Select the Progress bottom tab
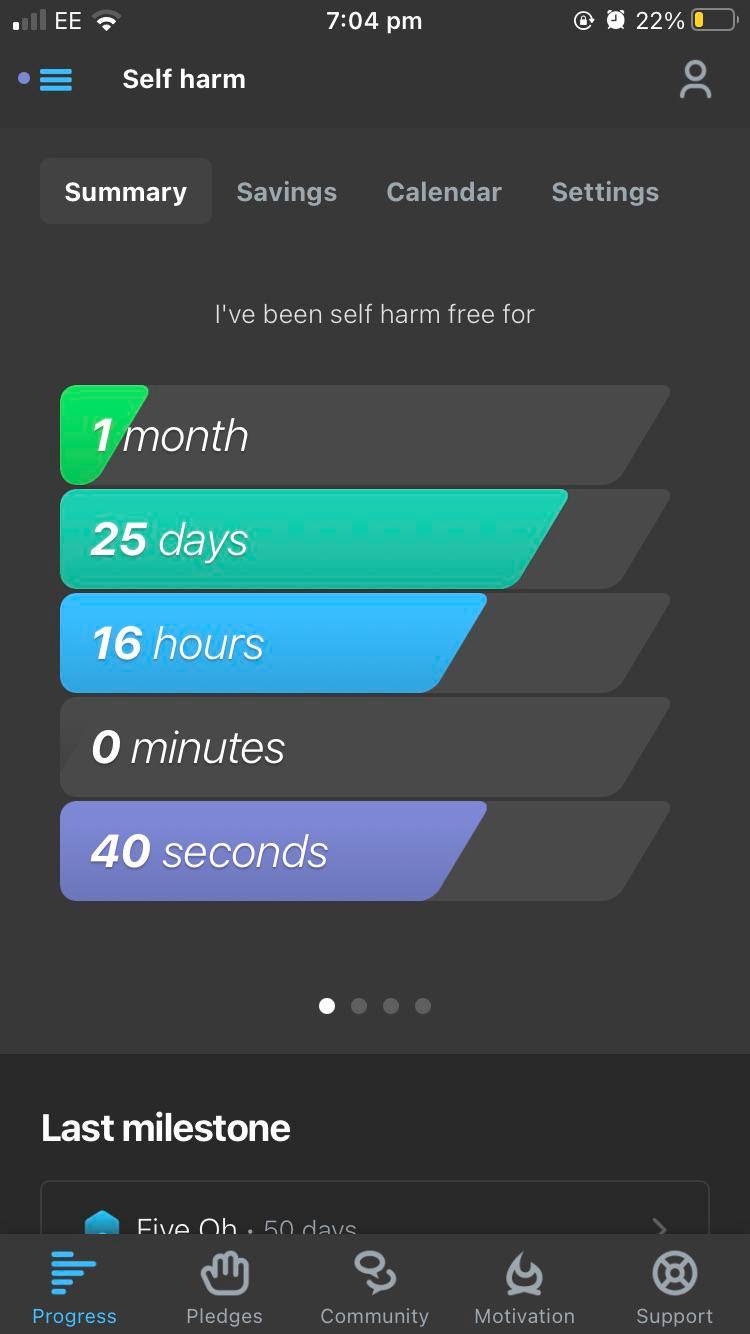This screenshot has width=750, height=1334. 74,1288
